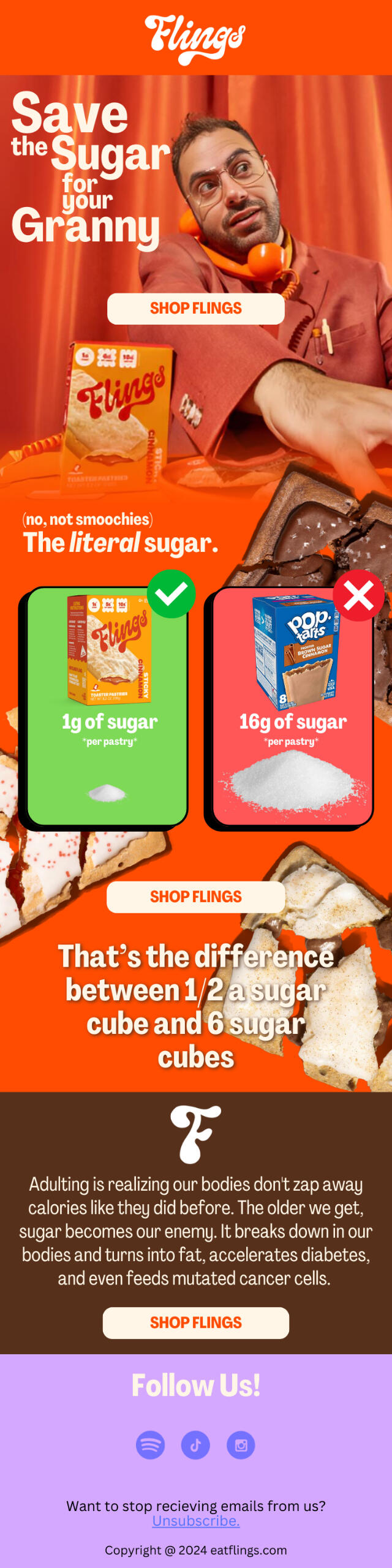Image resolution: width=392 pixels, height=1568 pixels.
Task: Unsubscribe from Flings emails
Action: 196,1520
